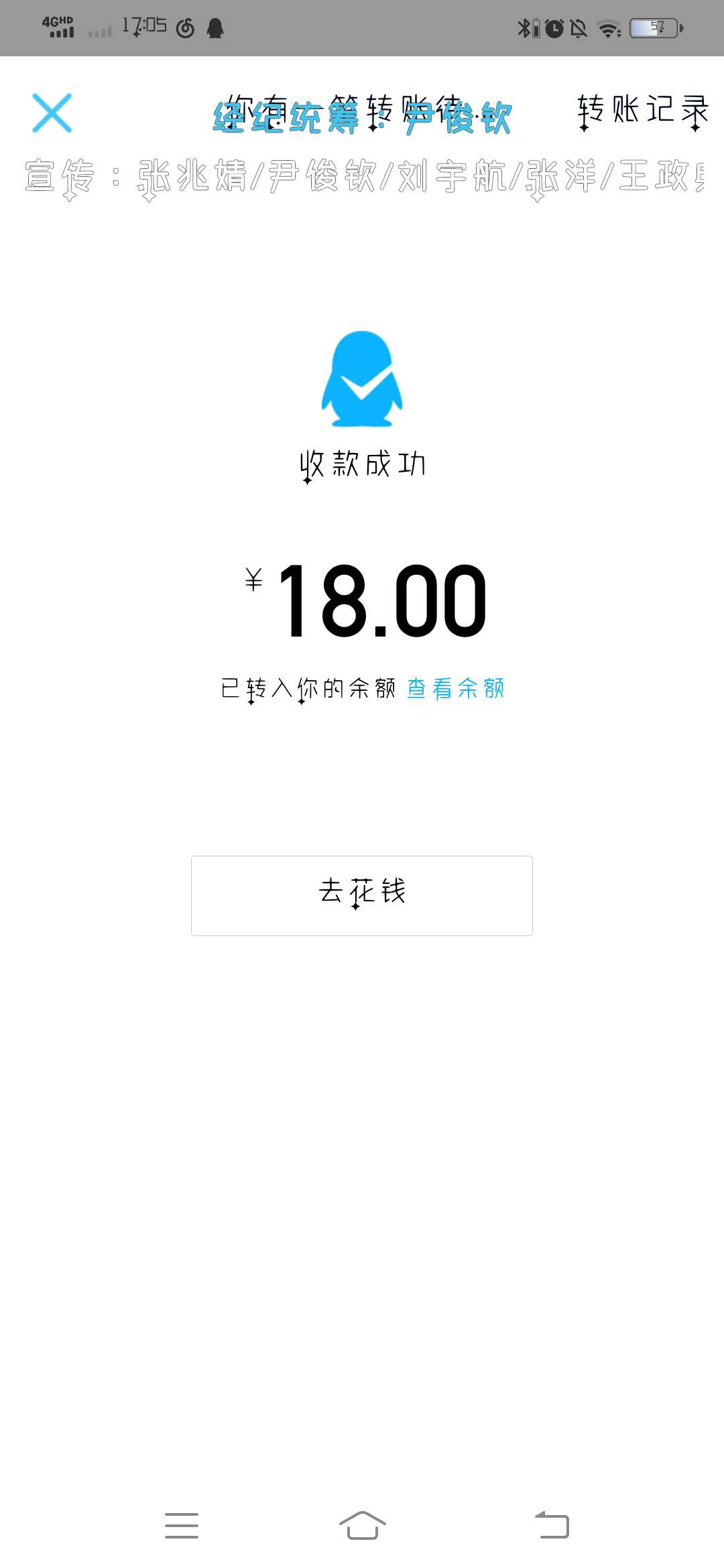
Task: Tap the 去花钱 button
Action: point(362,895)
